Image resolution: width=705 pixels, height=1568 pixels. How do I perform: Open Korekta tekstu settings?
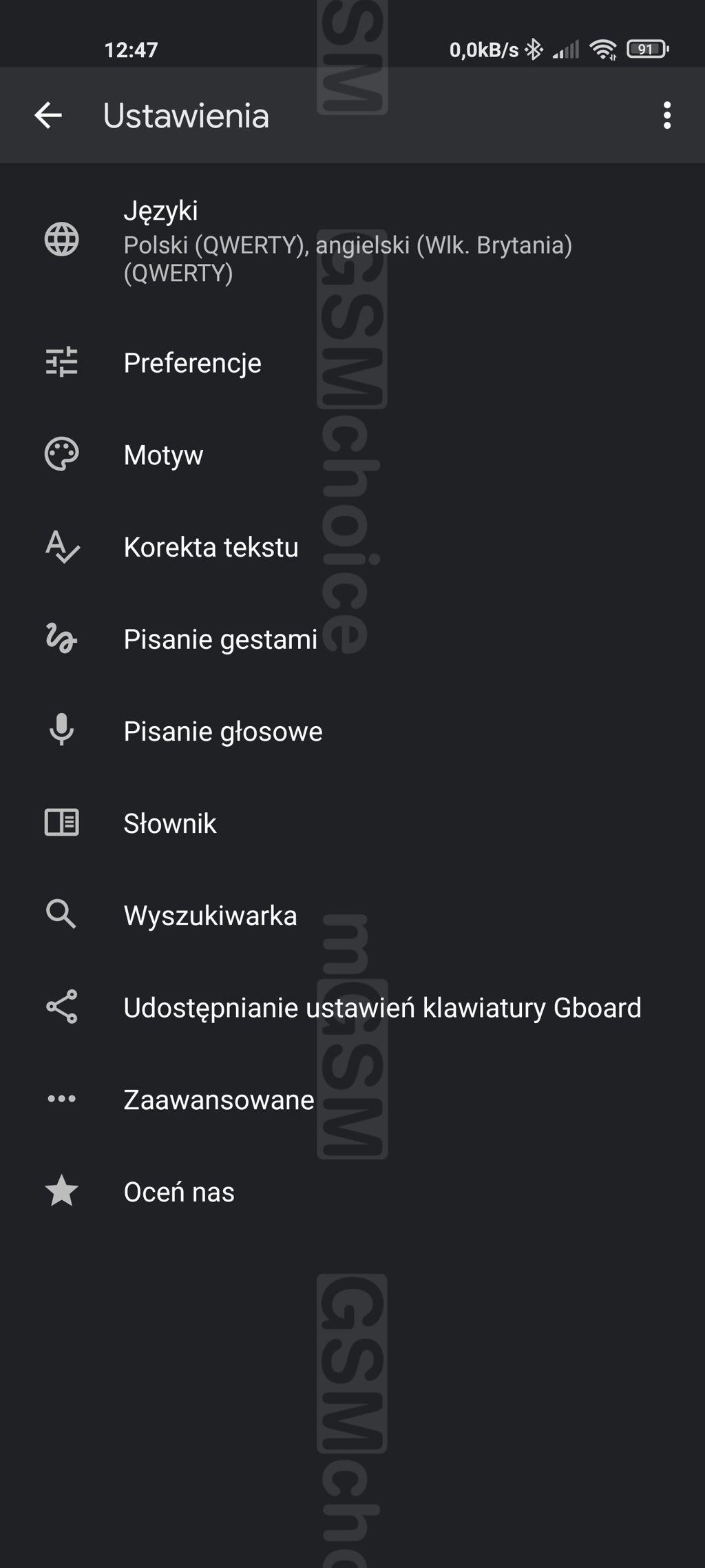pyautogui.click(x=352, y=547)
